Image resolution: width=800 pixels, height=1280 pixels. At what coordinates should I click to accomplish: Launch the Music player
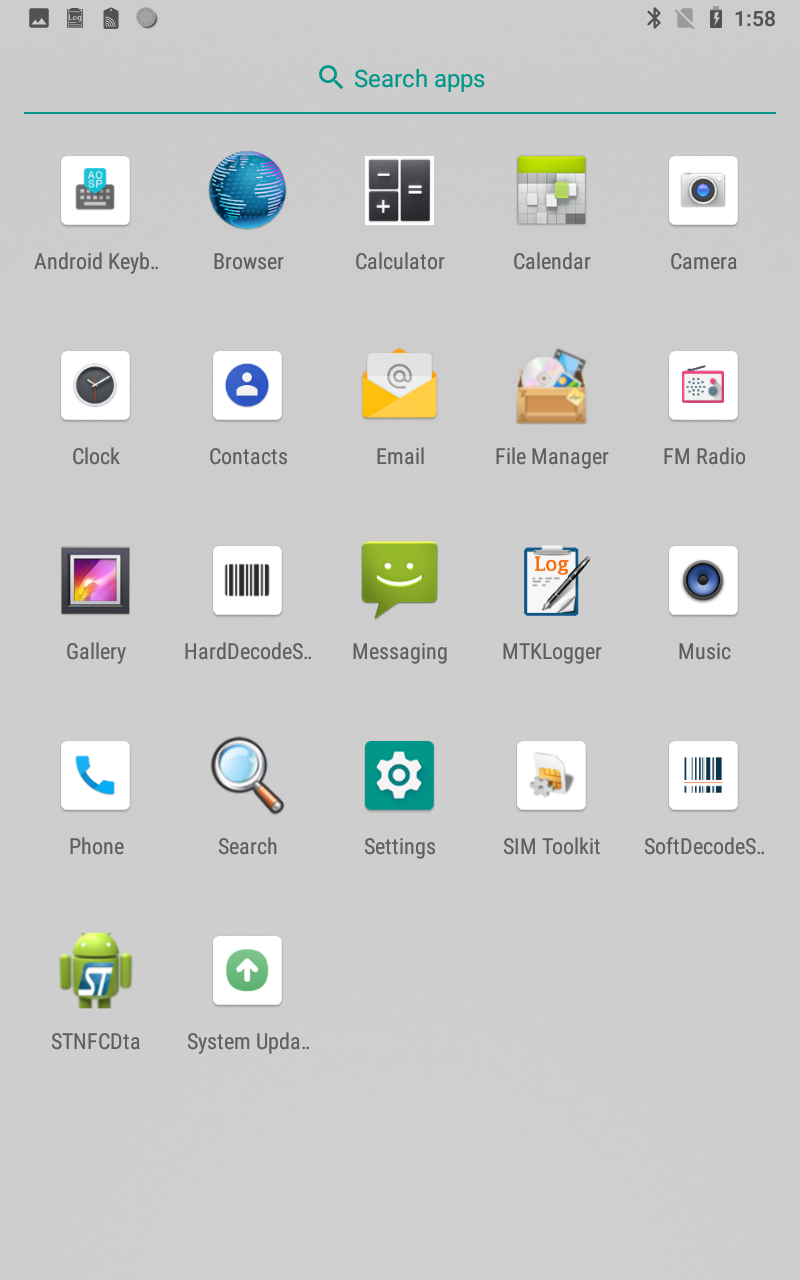click(x=703, y=581)
